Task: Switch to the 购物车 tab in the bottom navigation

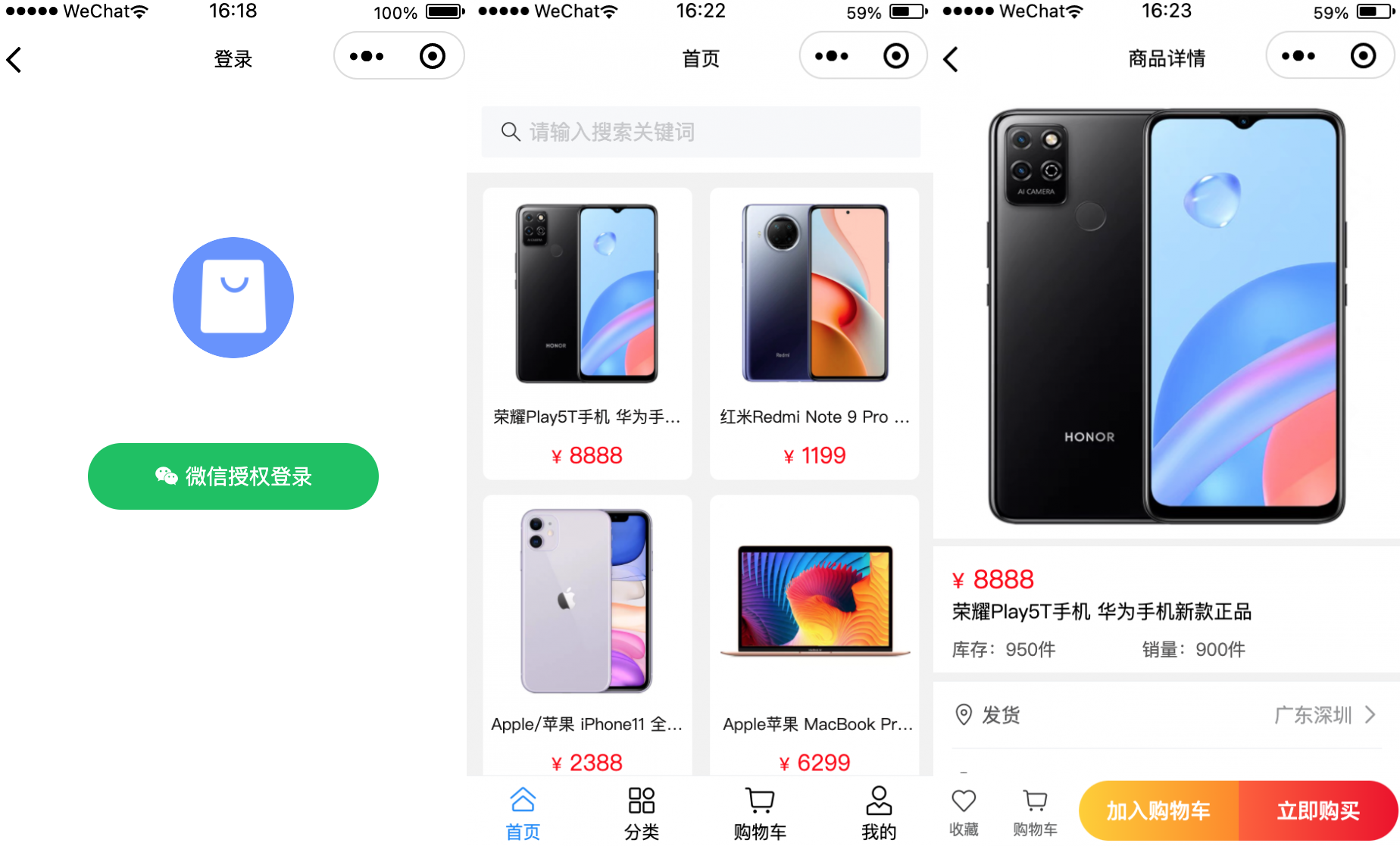Action: click(x=760, y=813)
